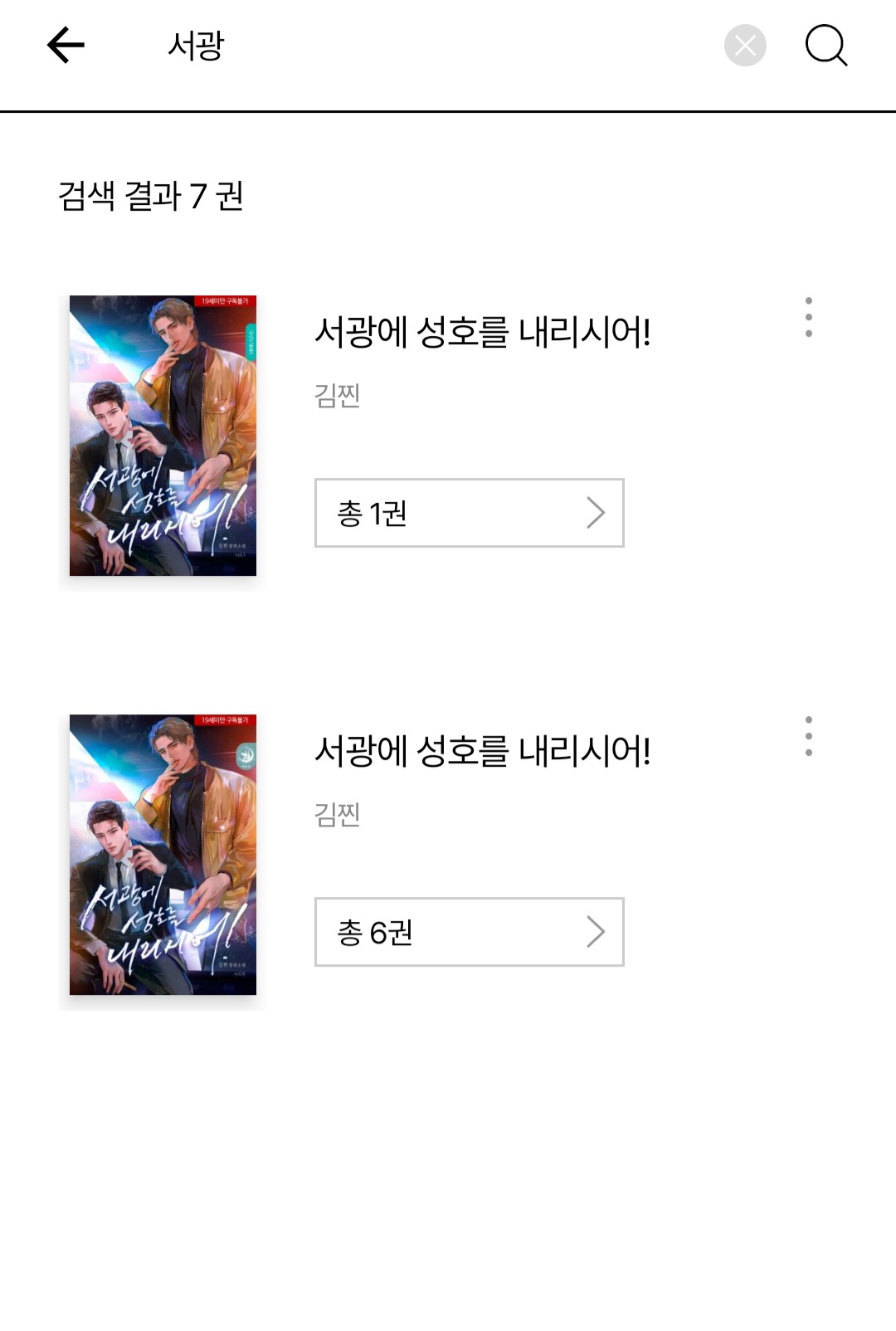Viewport: 896px width, 1331px height.
Task: Clear the search text
Action: tap(745, 46)
